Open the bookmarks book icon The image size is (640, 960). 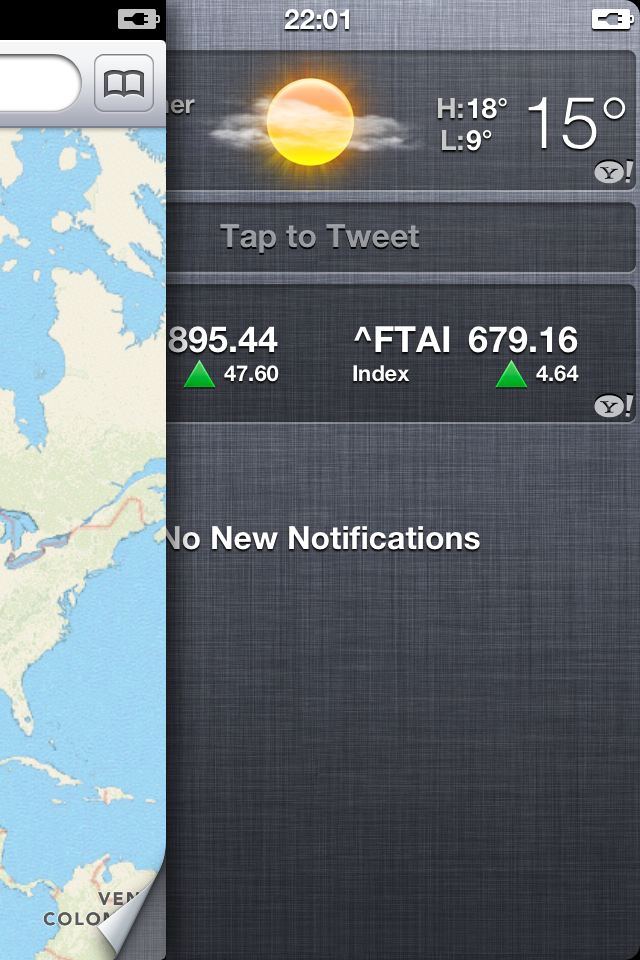tap(124, 83)
